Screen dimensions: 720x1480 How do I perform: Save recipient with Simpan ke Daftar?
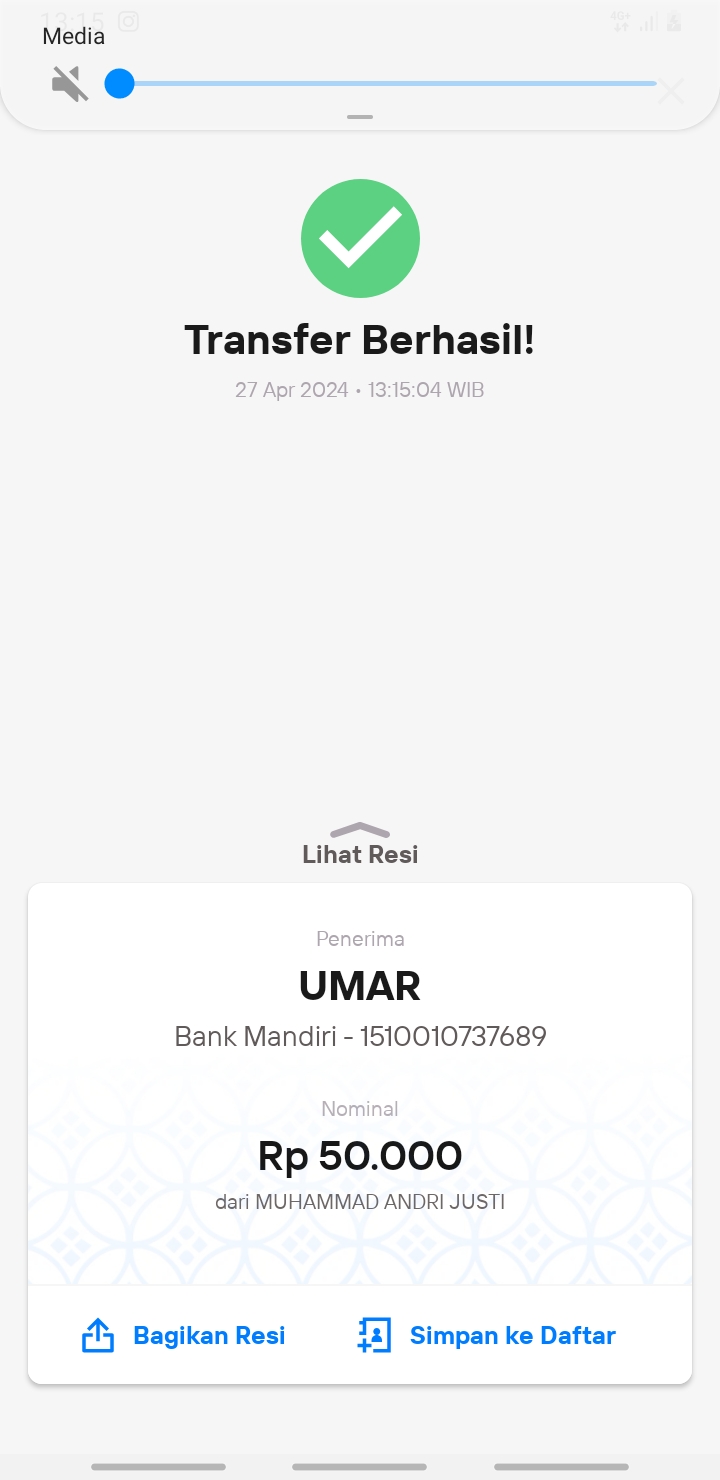pyautogui.click(x=486, y=1335)
